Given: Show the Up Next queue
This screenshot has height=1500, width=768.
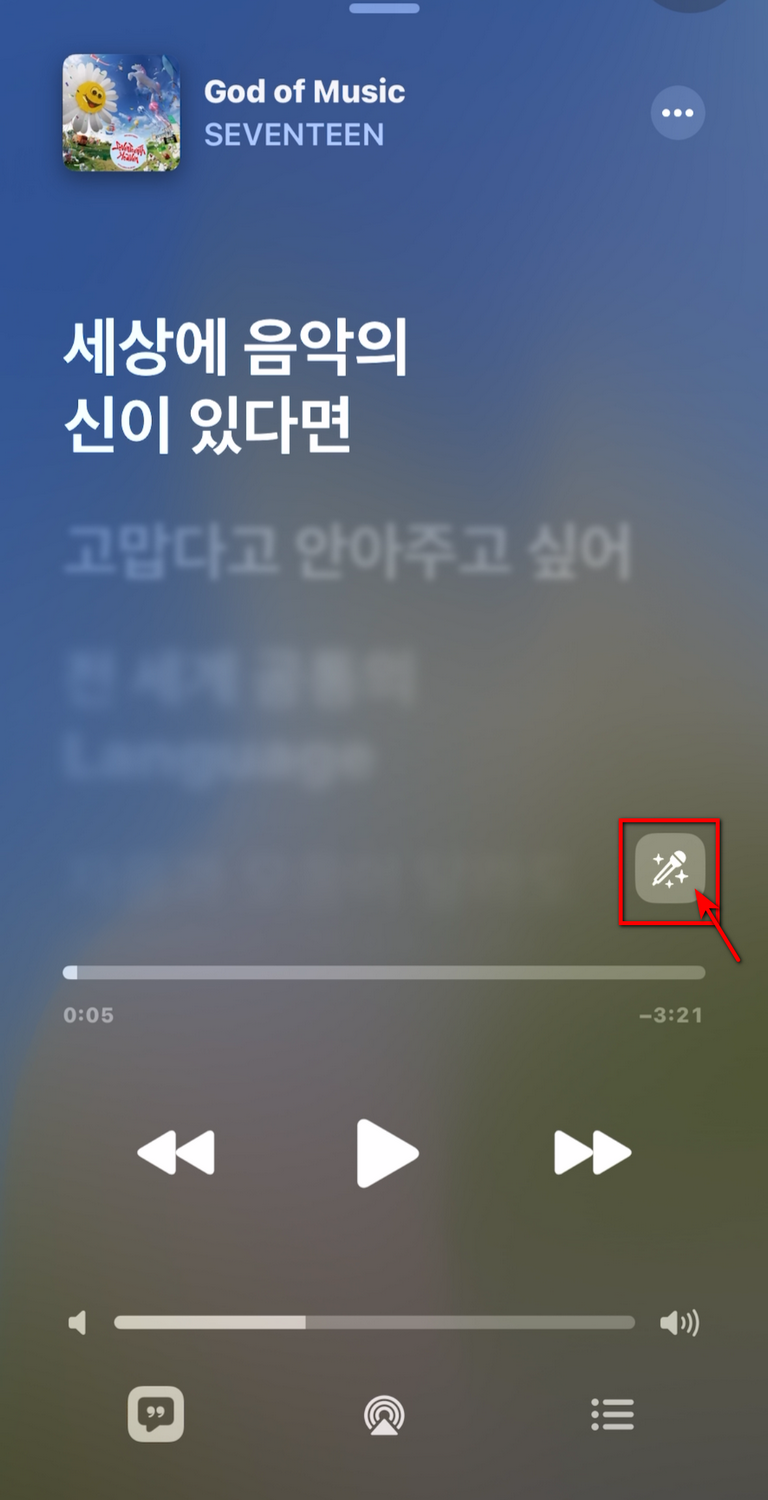Looking at the screenshot, I should pos(612,1414).
